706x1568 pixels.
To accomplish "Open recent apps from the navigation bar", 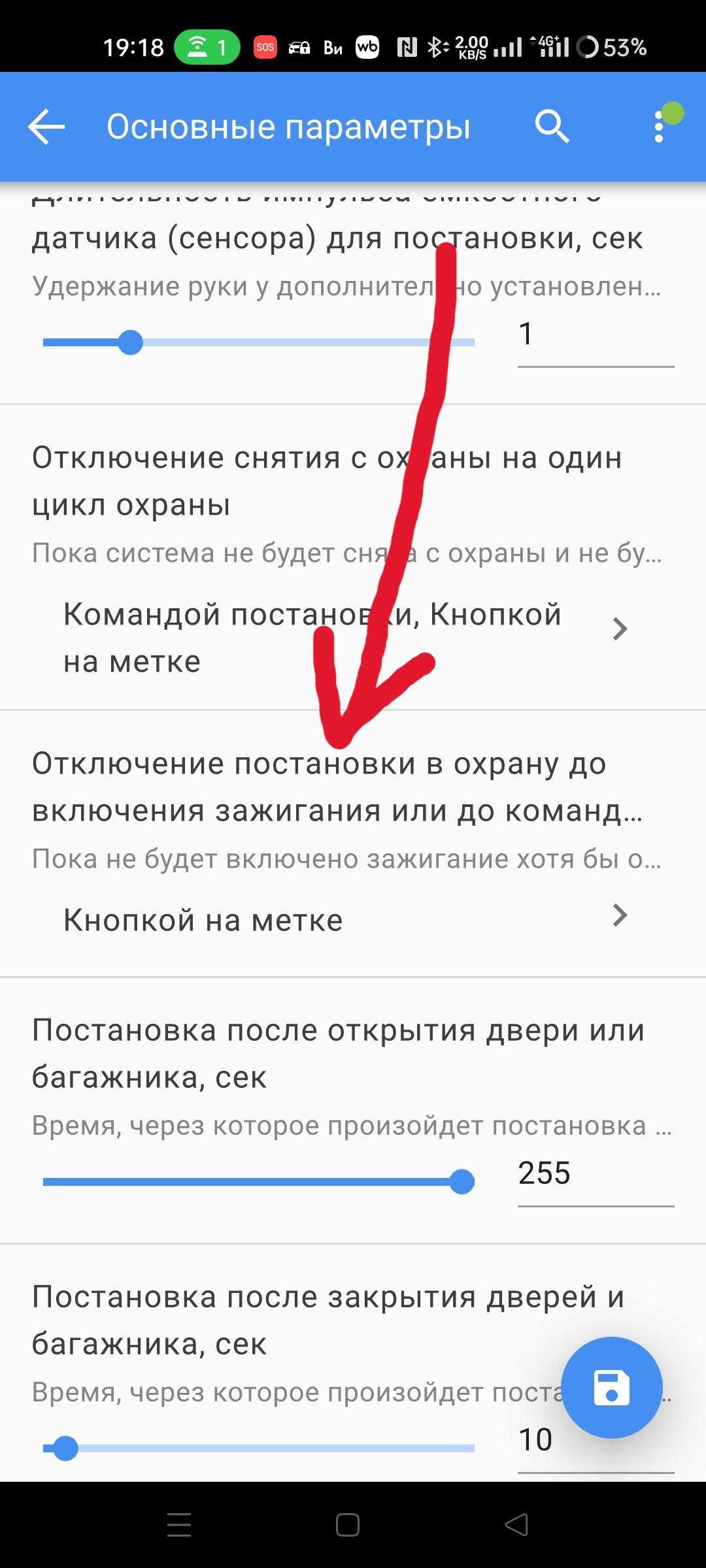I will point(179,1525).
